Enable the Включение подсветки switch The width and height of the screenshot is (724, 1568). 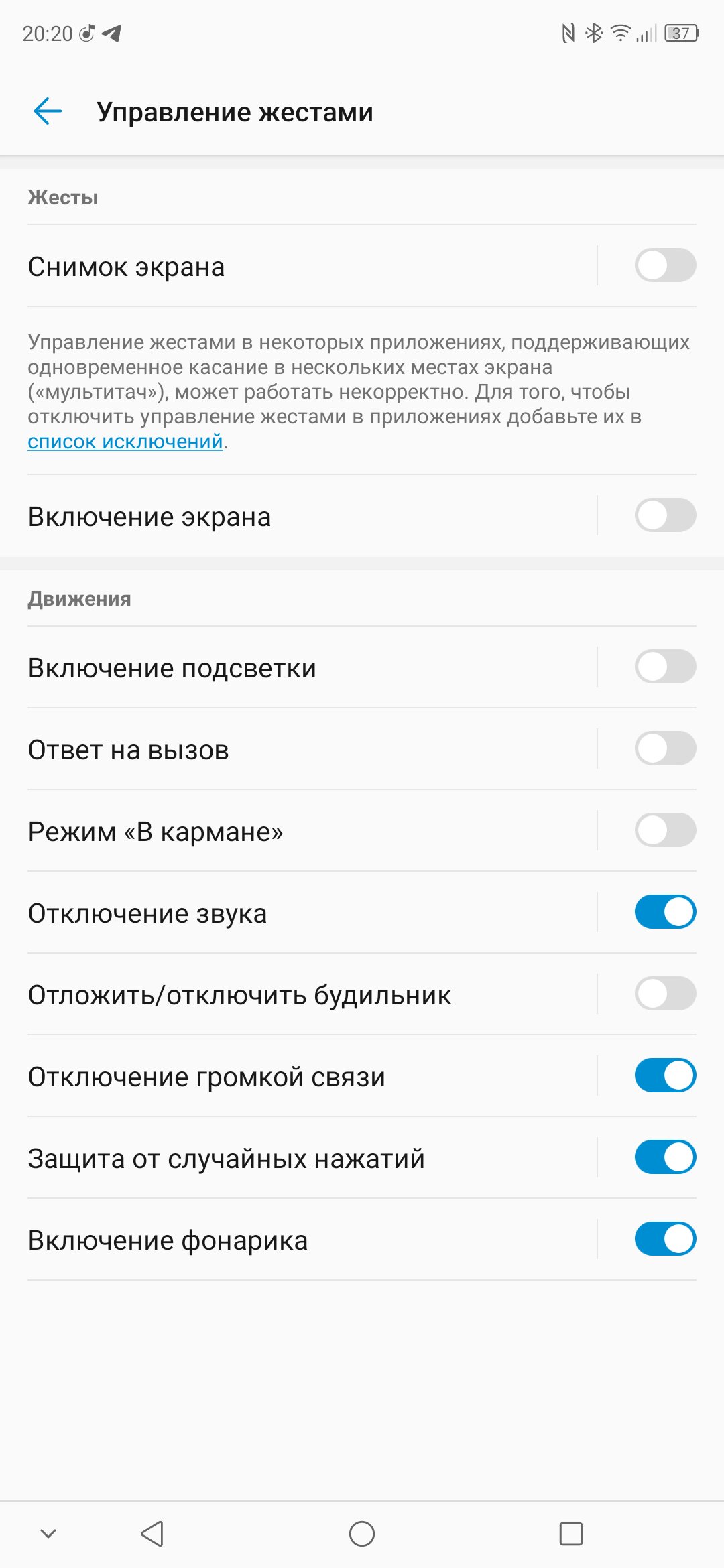pos(665,667)
